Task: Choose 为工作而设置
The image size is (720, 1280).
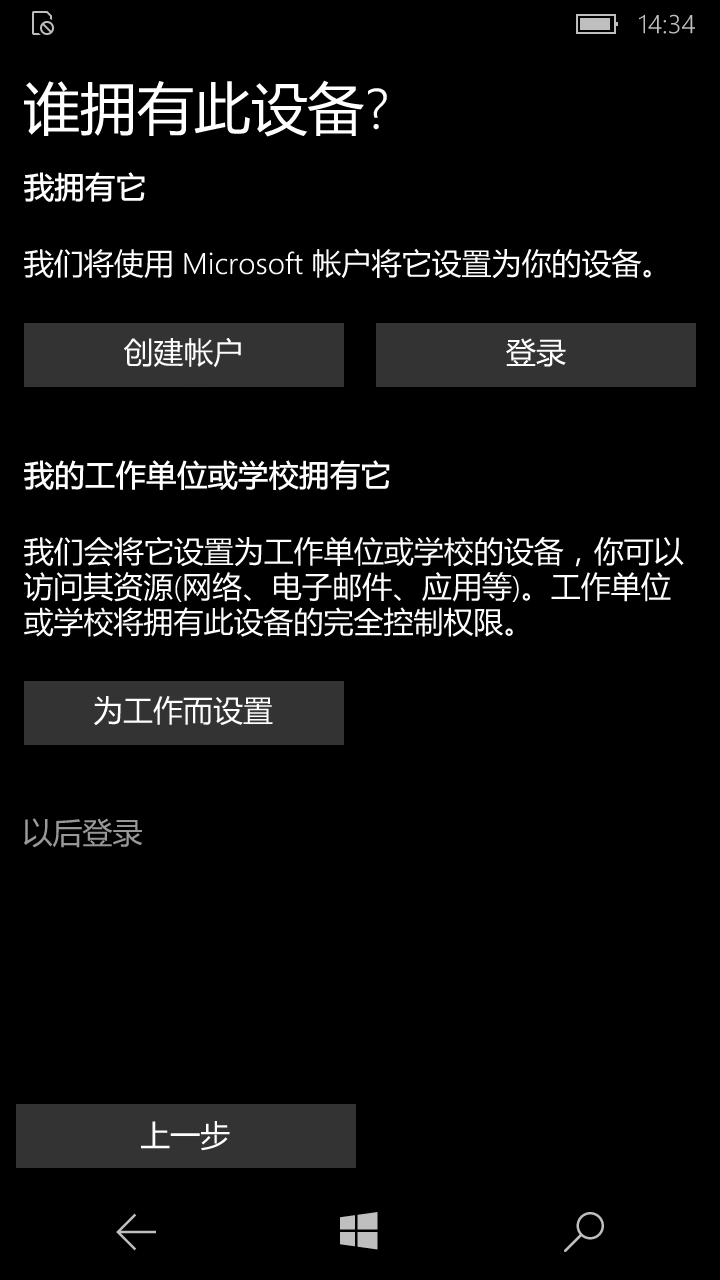Action: [x=184, y=712]
